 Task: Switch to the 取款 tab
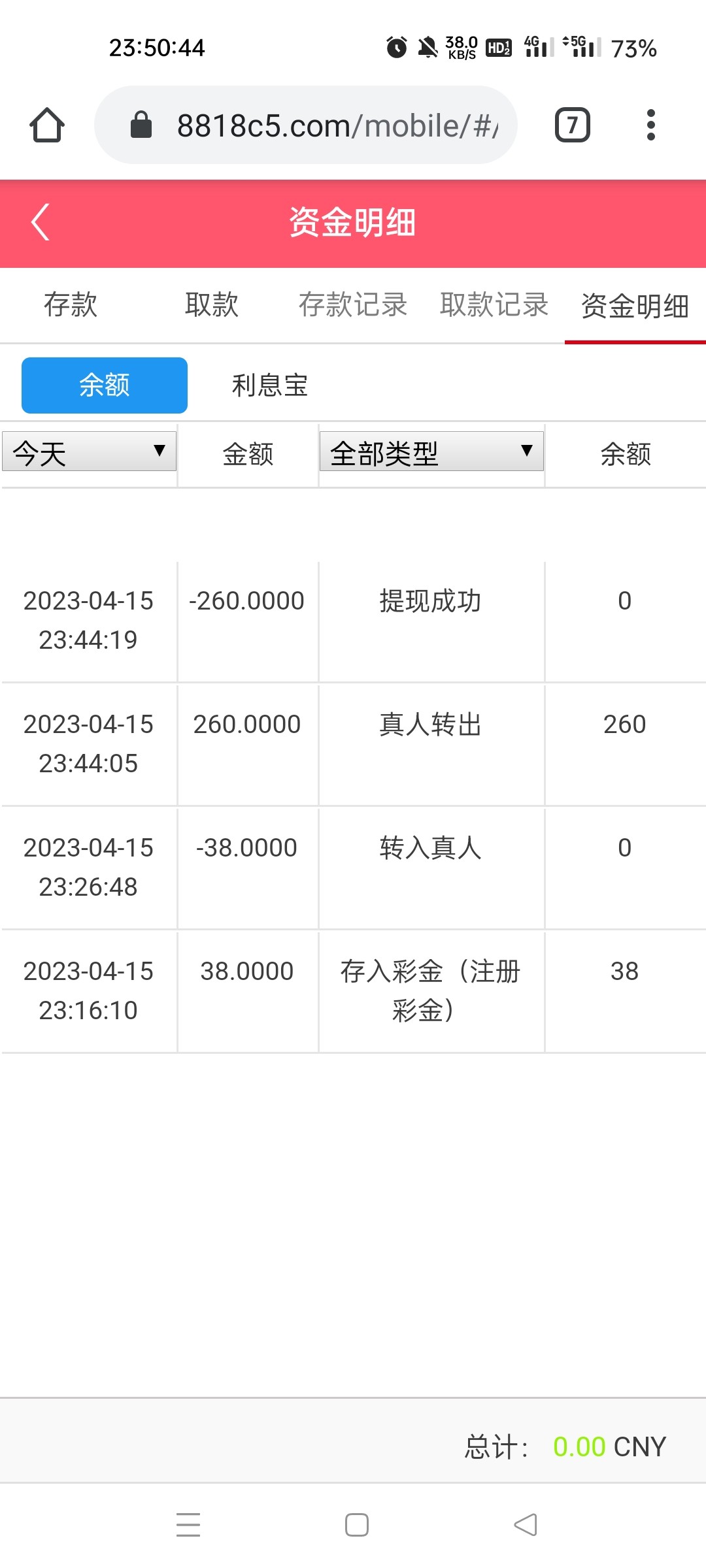point(212,305)
